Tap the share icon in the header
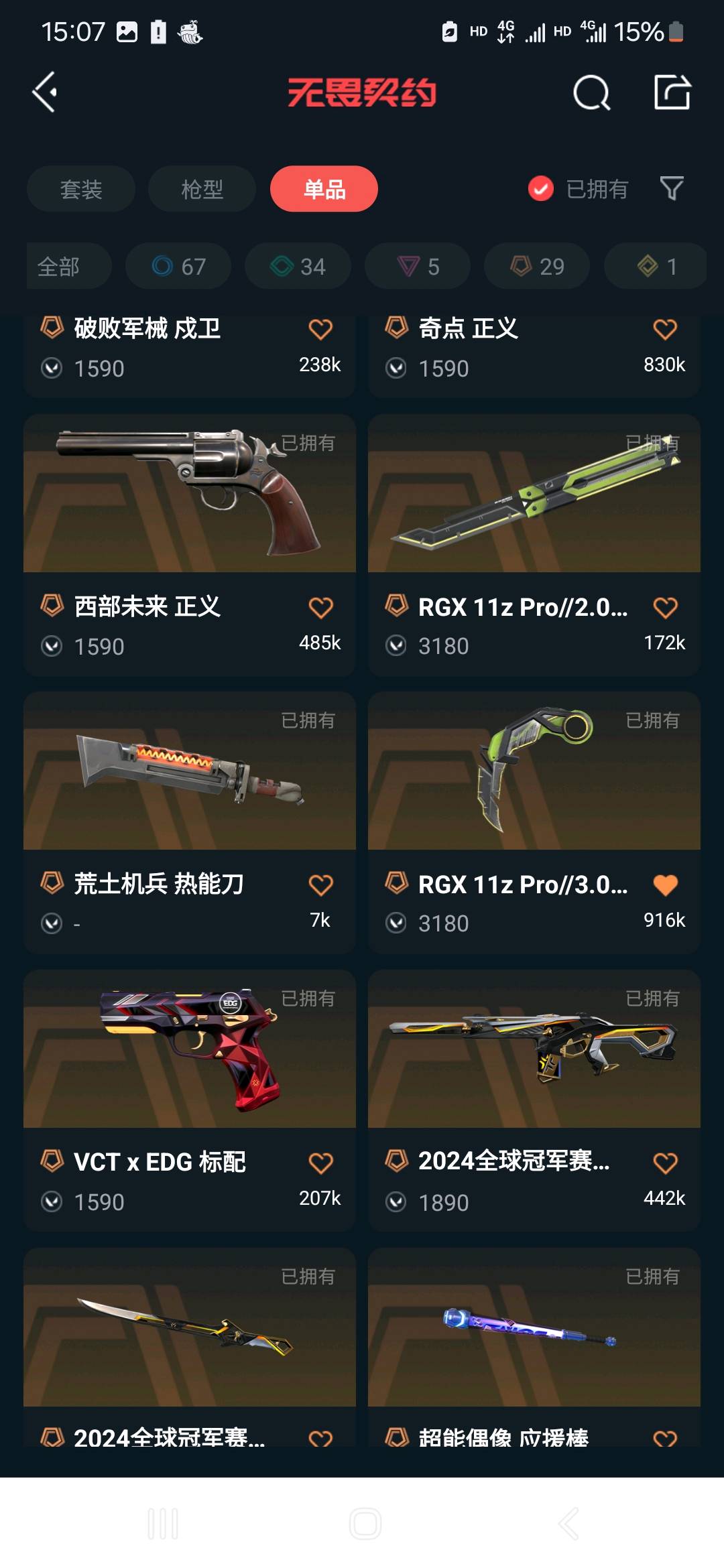The height and width of the screenshot is (1568, 724). pos(672,92)
